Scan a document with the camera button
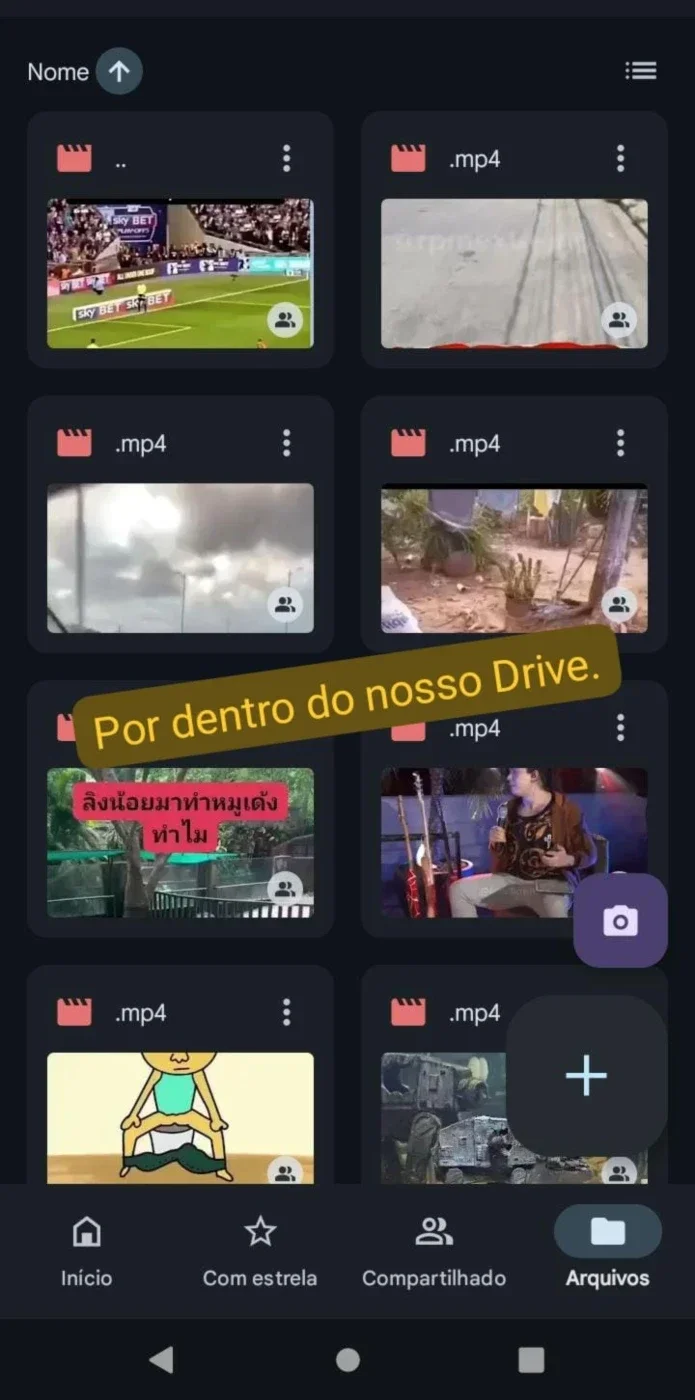 click(620, 921)
